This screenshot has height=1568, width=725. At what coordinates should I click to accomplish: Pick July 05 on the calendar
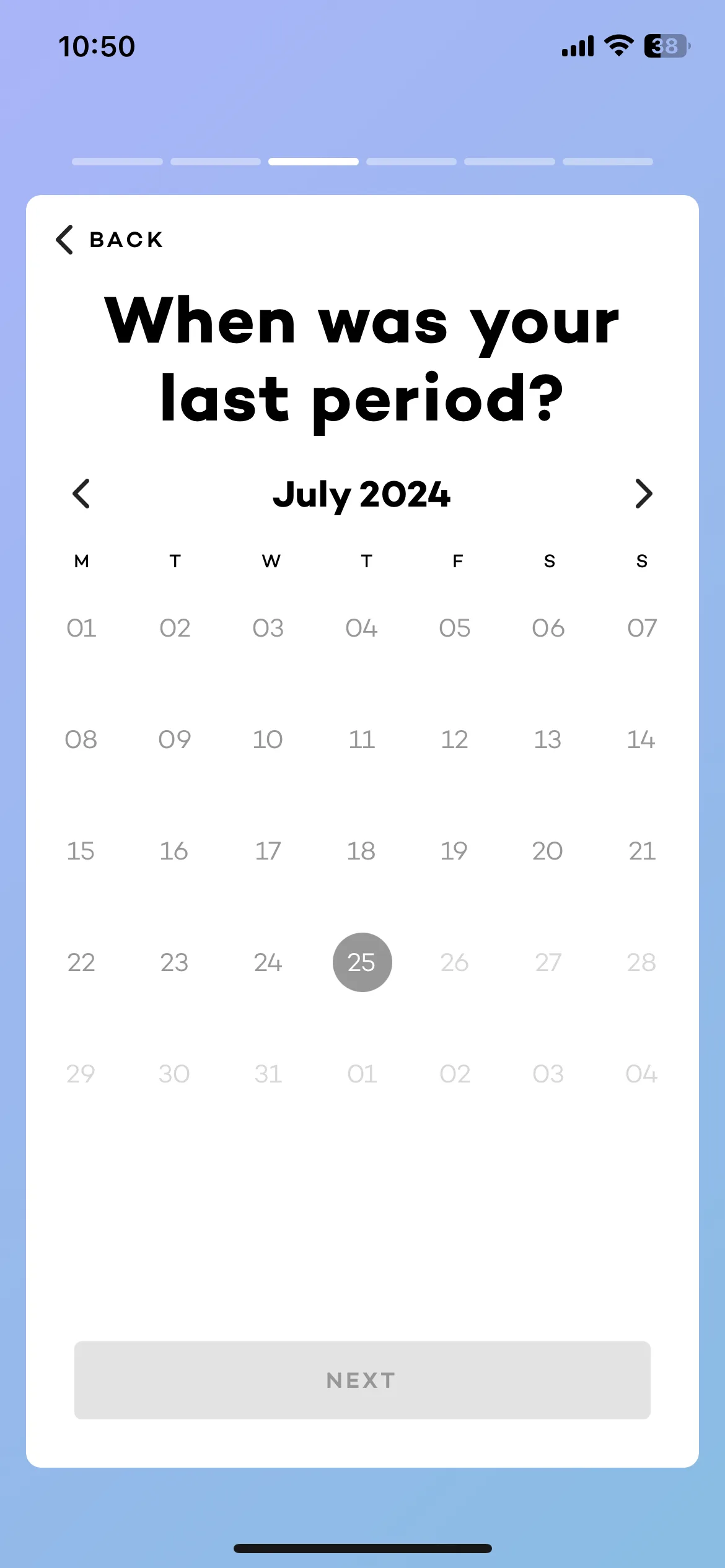(x=455, y=628)
